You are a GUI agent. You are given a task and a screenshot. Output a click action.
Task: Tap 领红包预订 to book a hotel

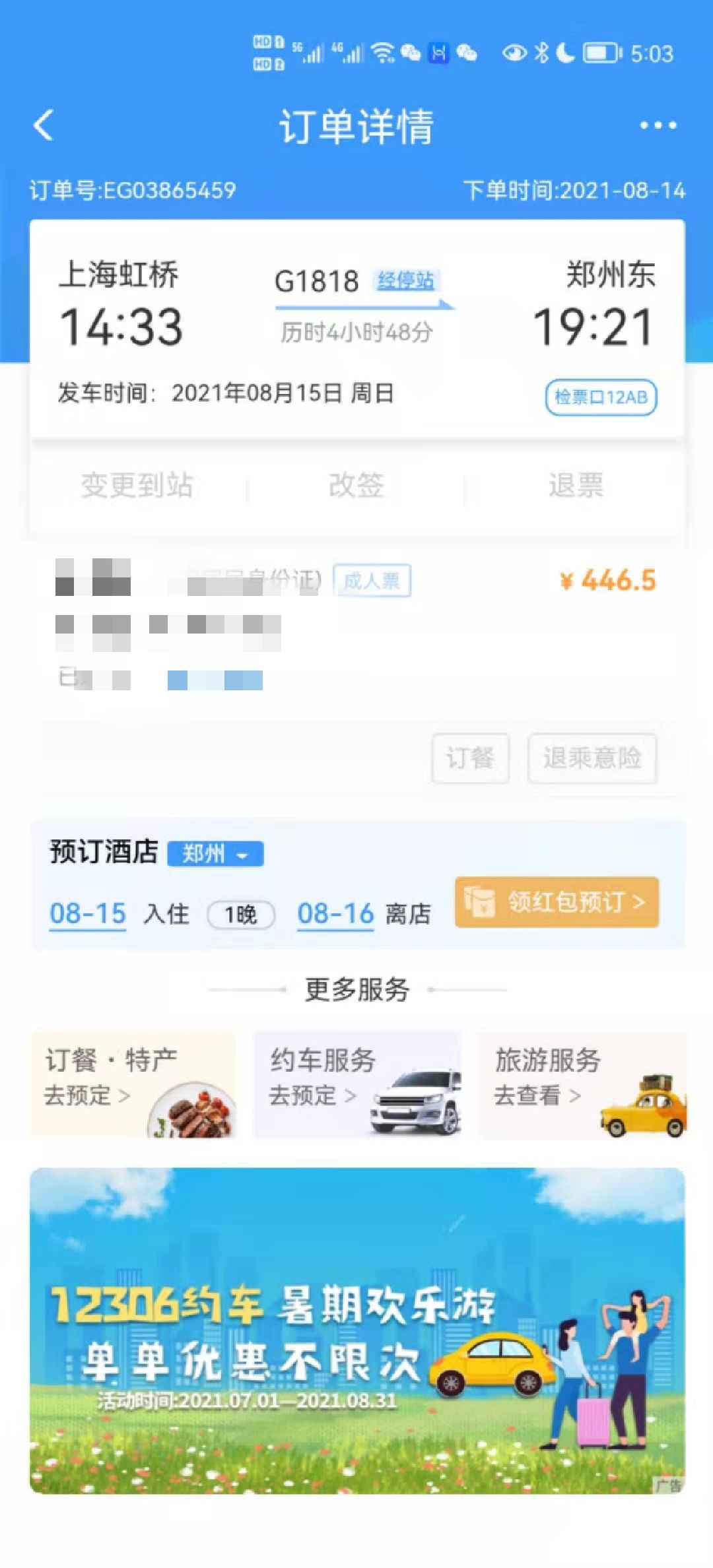click(557, 902)
